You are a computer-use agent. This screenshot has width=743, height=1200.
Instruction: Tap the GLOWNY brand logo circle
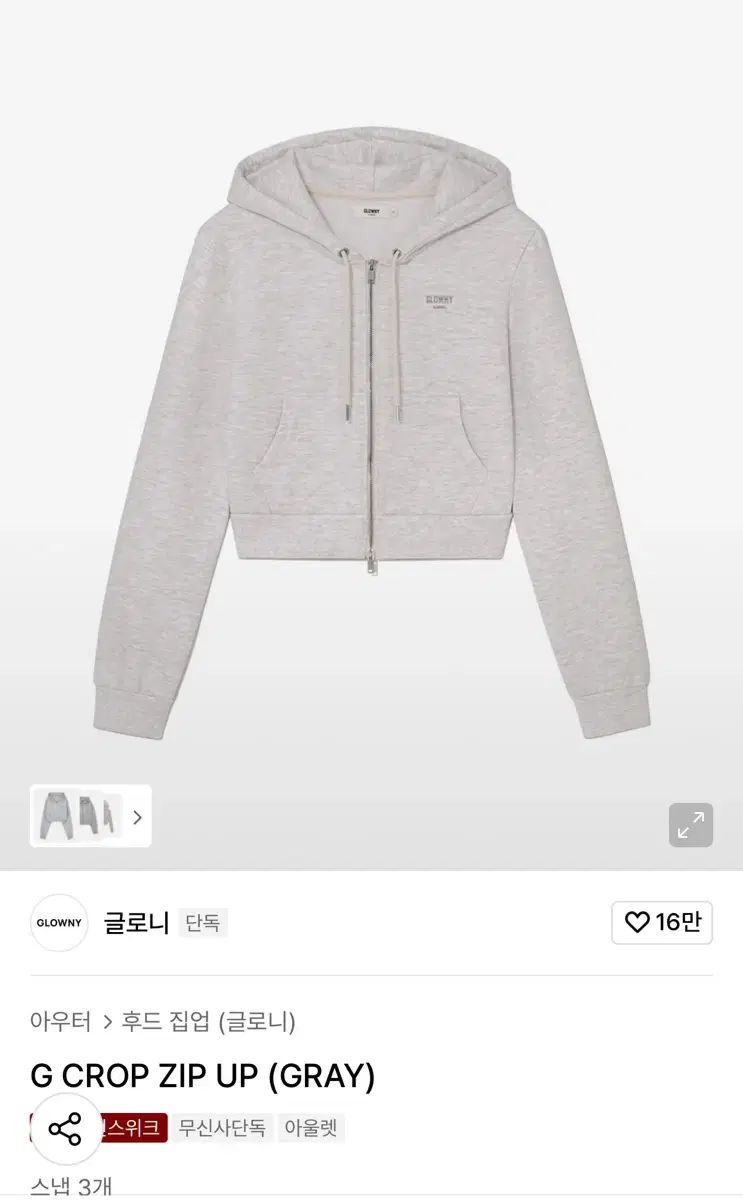tap(58, 922)
